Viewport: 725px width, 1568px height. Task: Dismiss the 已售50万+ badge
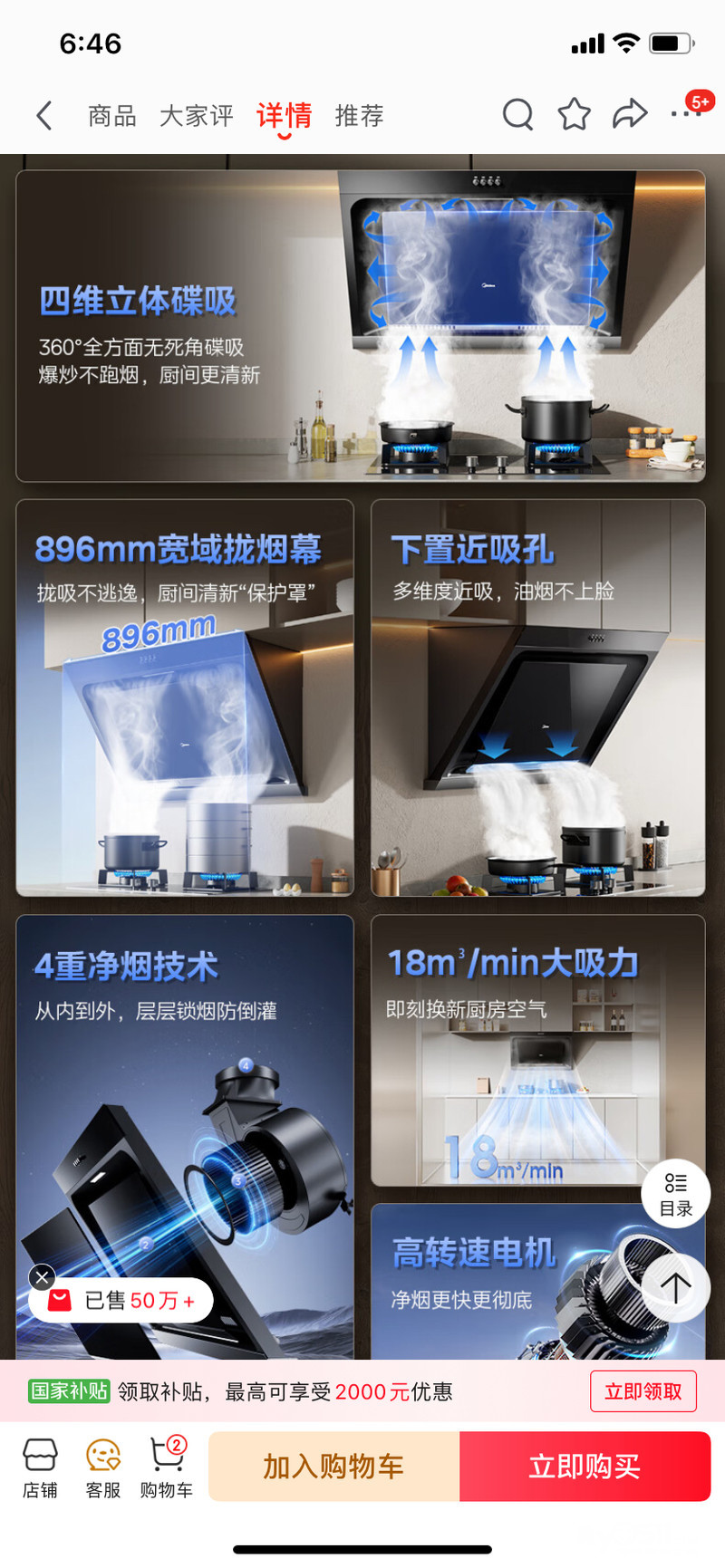[x=42, y=1277]
